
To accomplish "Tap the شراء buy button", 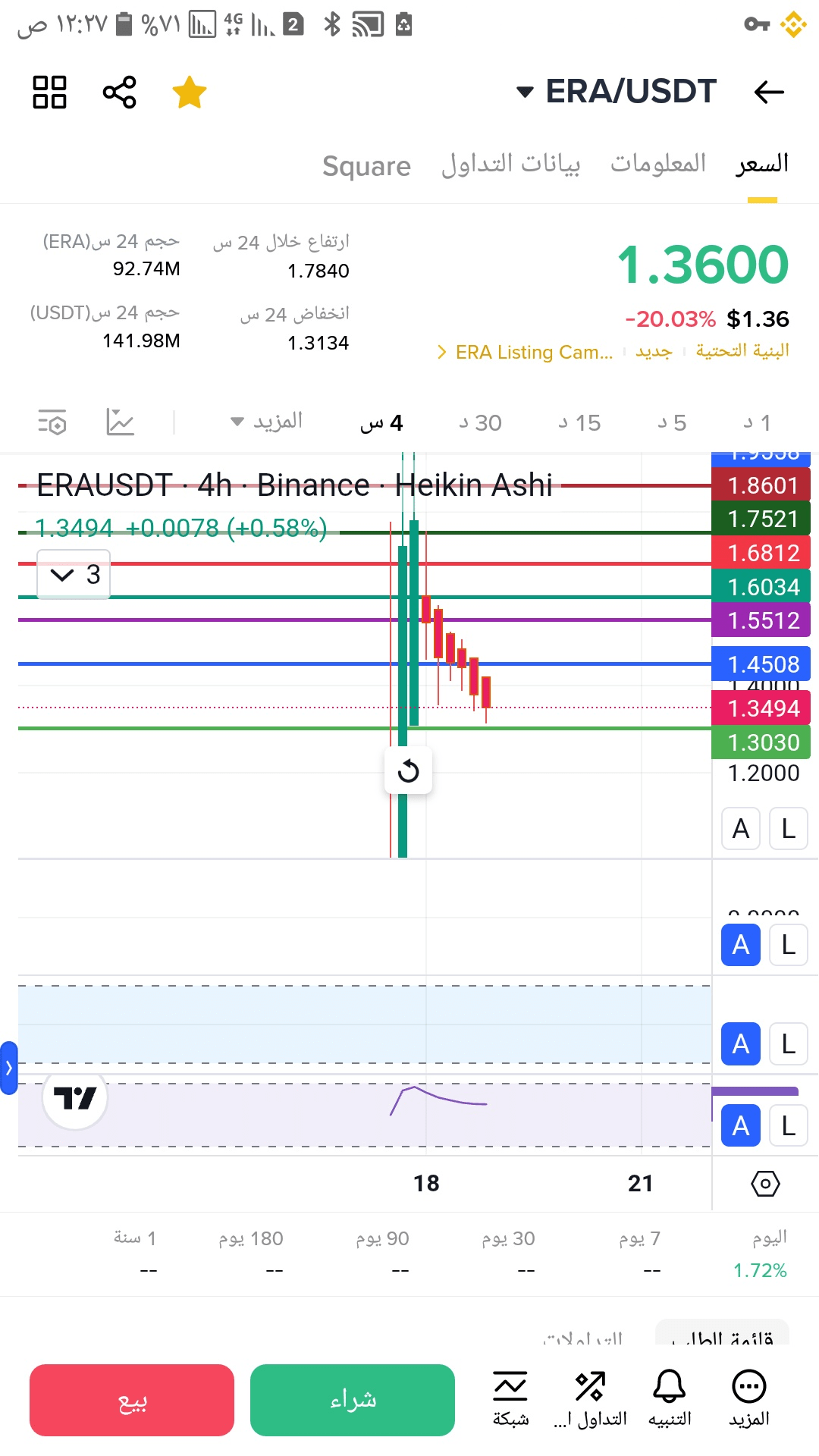I will coord(353,1400).
